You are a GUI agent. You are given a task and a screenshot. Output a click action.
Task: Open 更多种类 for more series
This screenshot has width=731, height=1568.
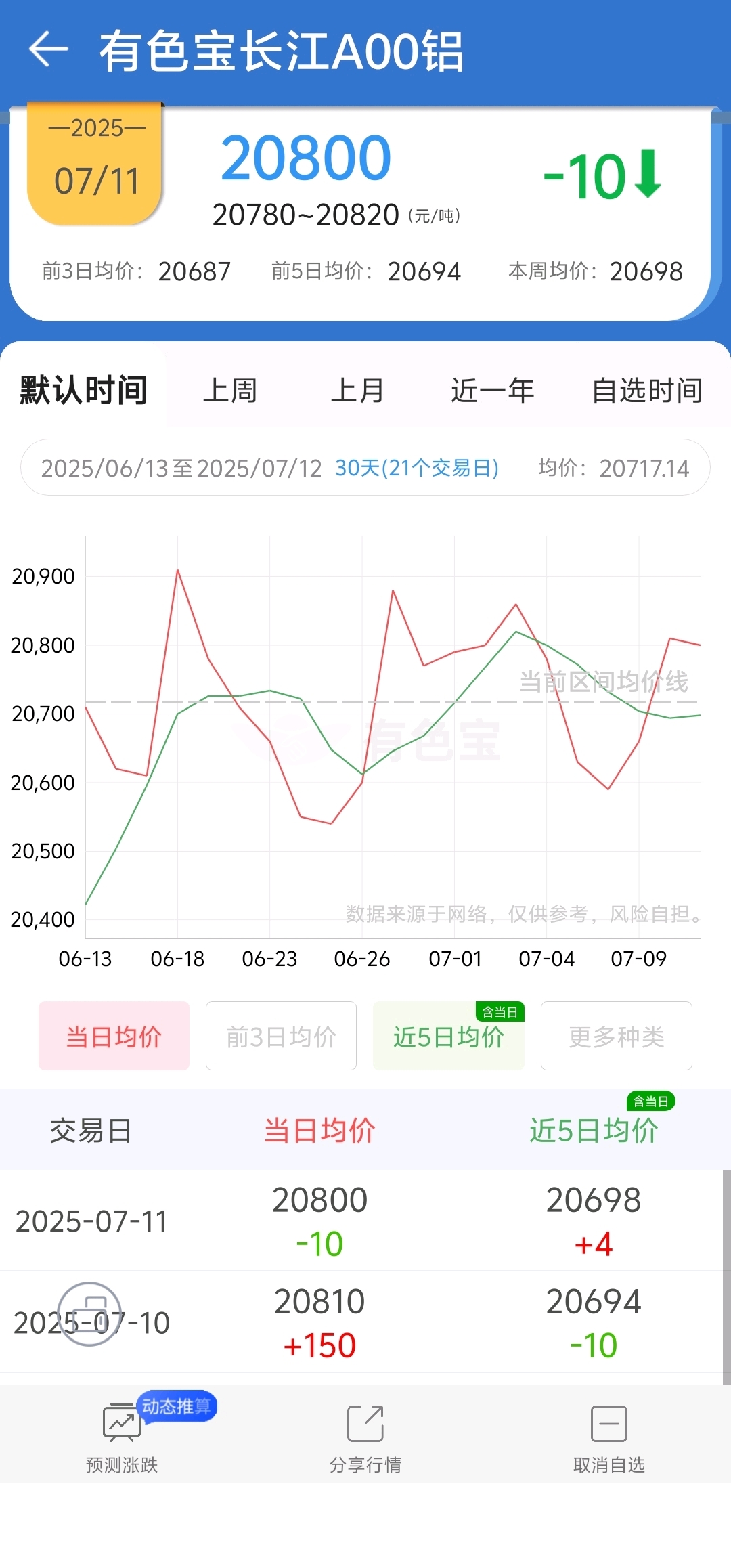[x=617, y=1036]
